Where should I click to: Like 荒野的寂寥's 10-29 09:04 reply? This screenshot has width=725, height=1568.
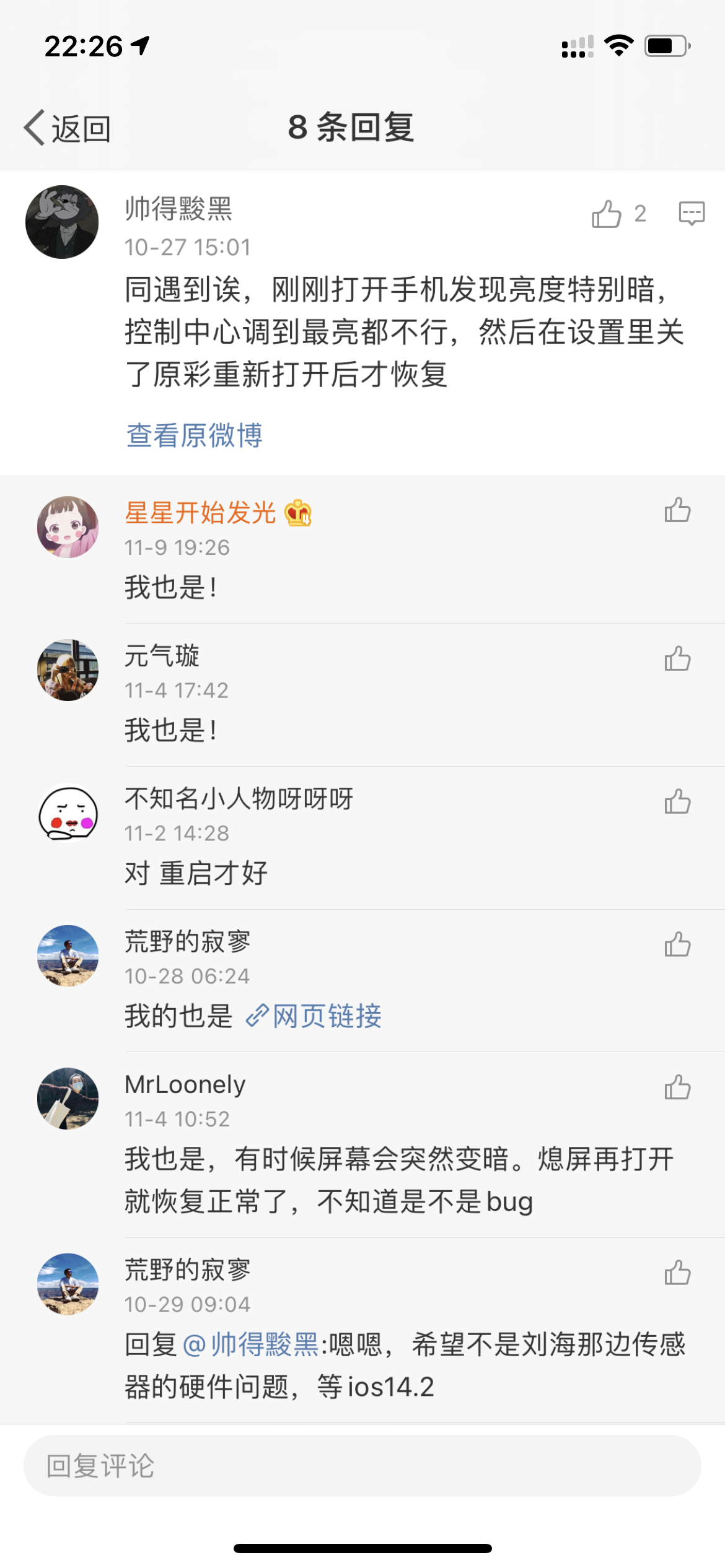tap(677, 1273)
